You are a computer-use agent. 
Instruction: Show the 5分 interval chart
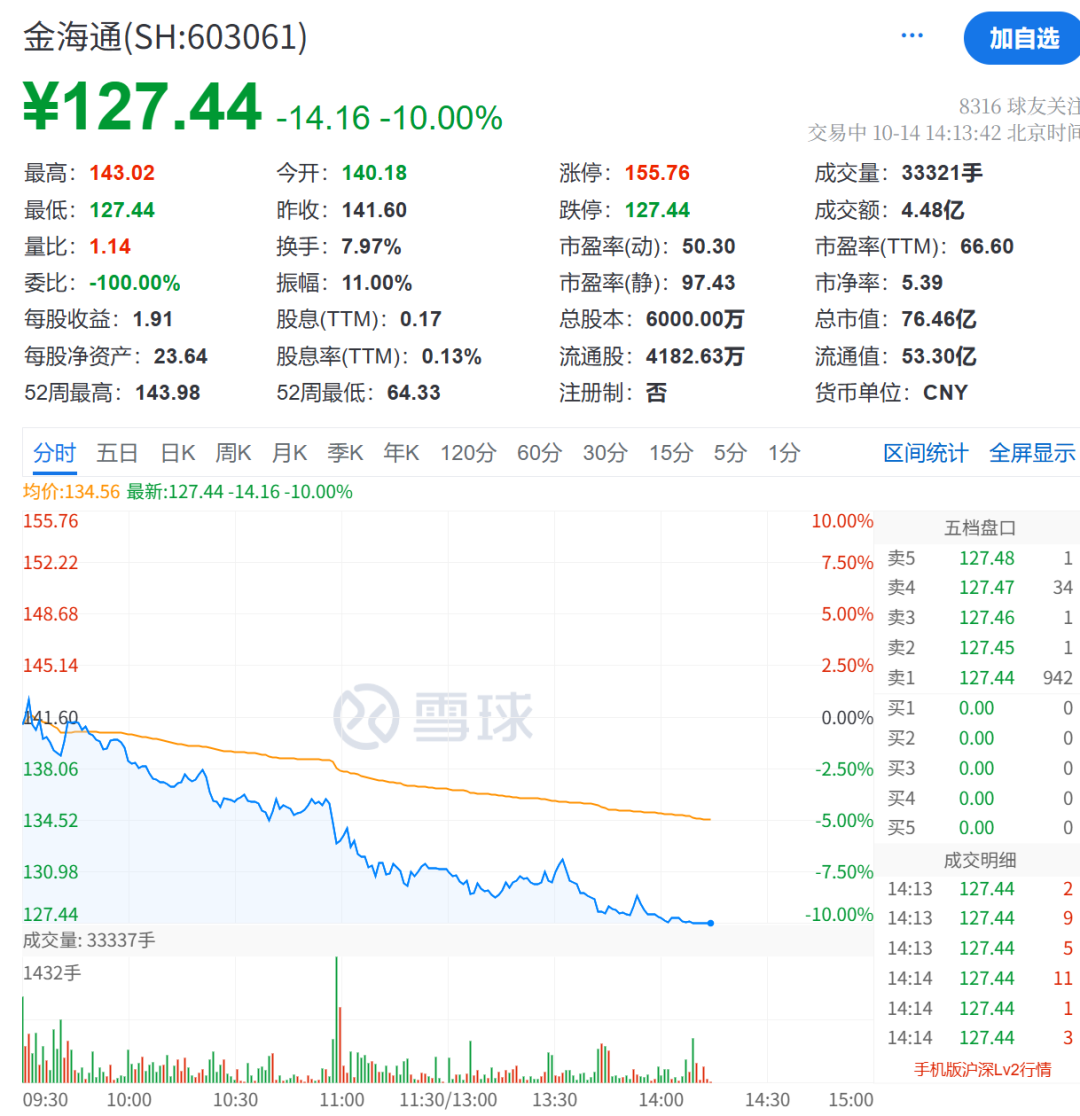click(730, 453)
